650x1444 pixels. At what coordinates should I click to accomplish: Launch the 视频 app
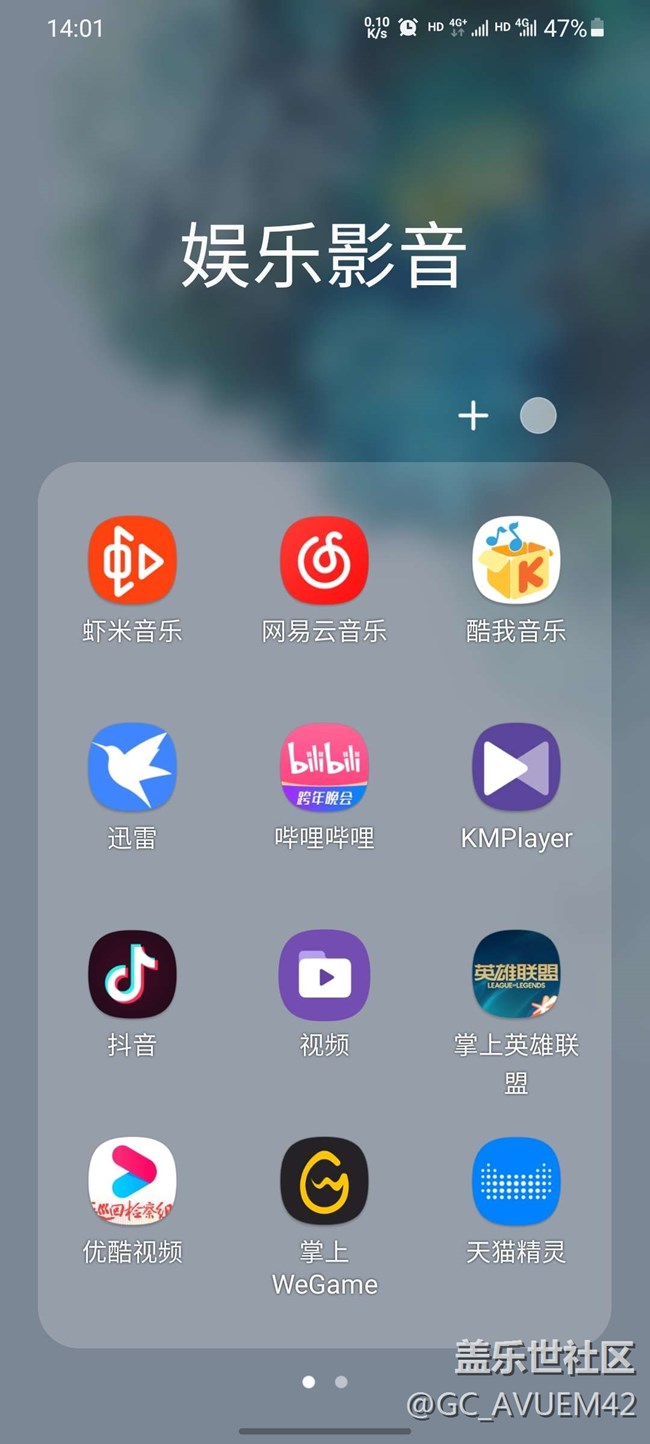click(x=324, y=974)
